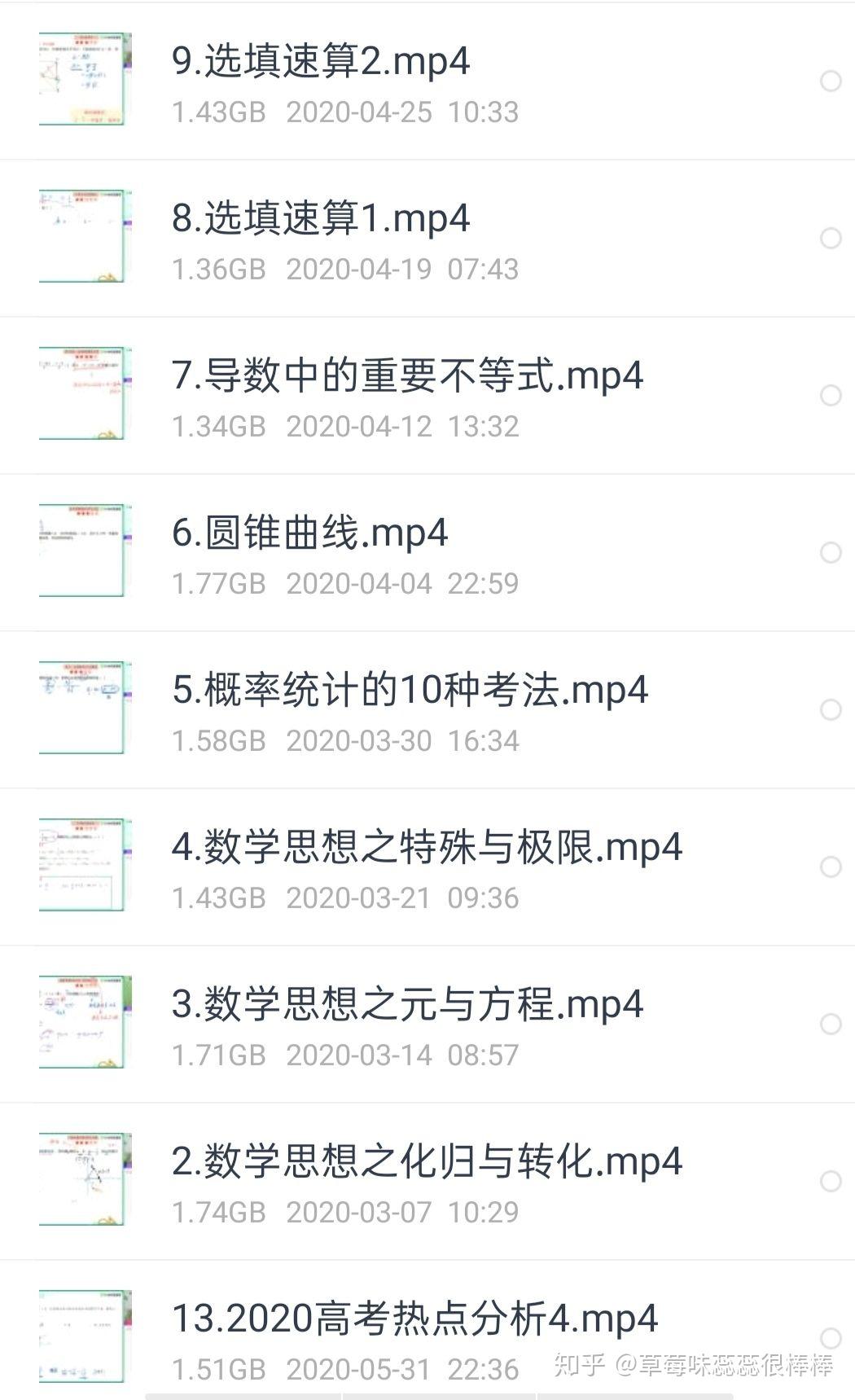
Task: Select the circle next to 2.数学思想之化归与转化.mp4
Action: pyautogui.click(x=831, y=1178)
